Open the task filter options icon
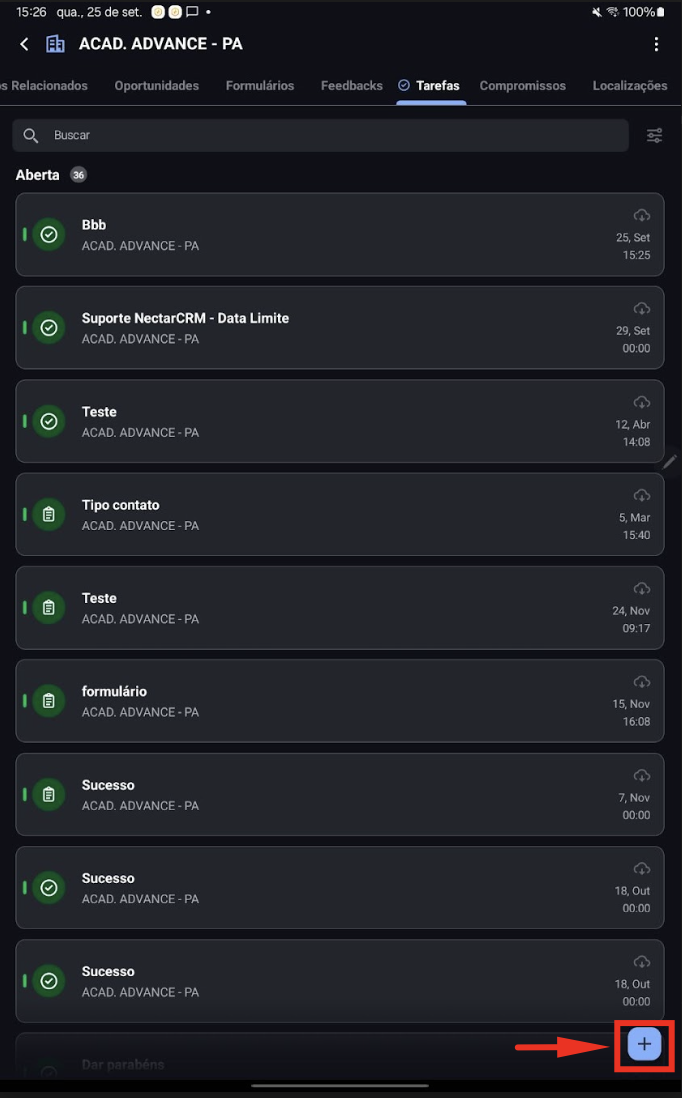682x1098 pixels. tap(654, 135)
